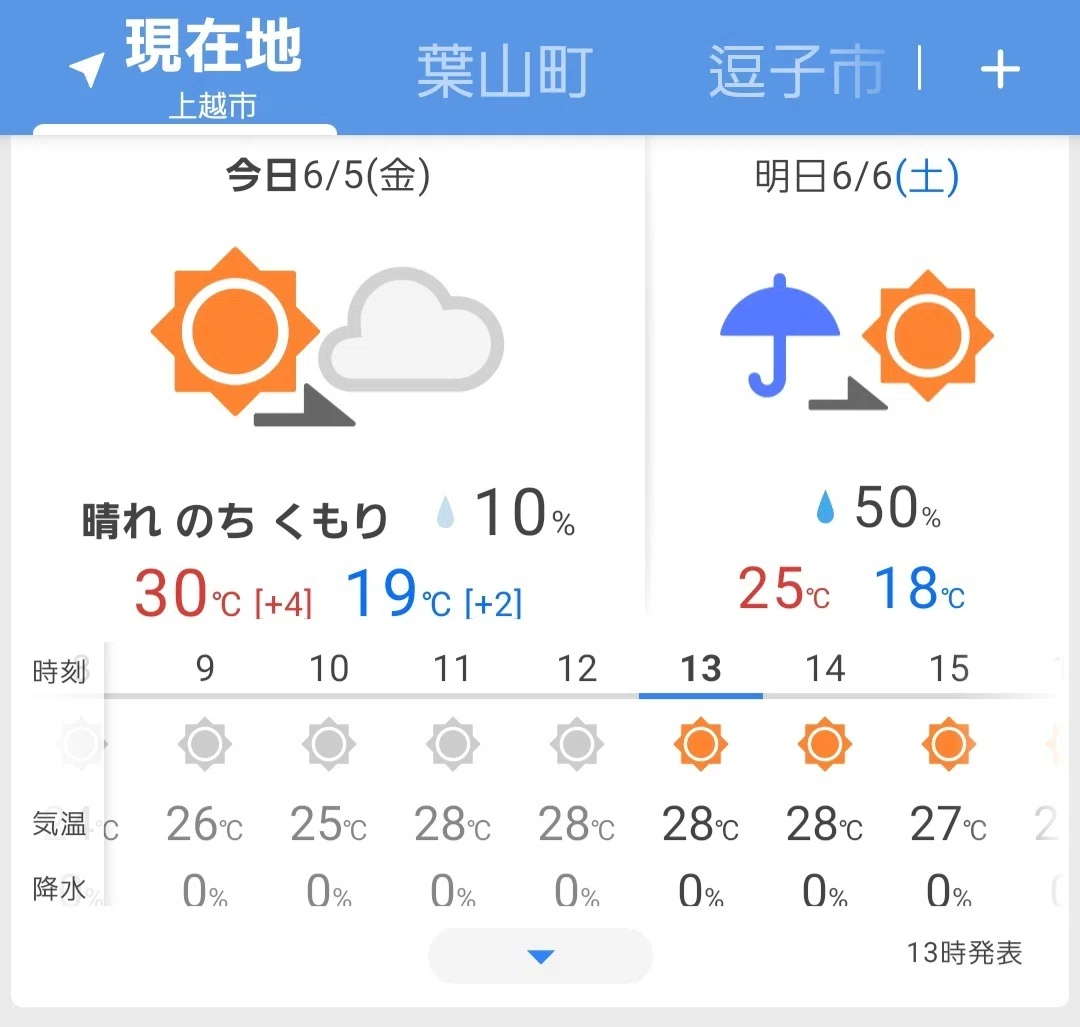This screenshot has height=1027, width=1080.
Task: Select the 現在地 上越市 location tab
Action: point(185,69)
